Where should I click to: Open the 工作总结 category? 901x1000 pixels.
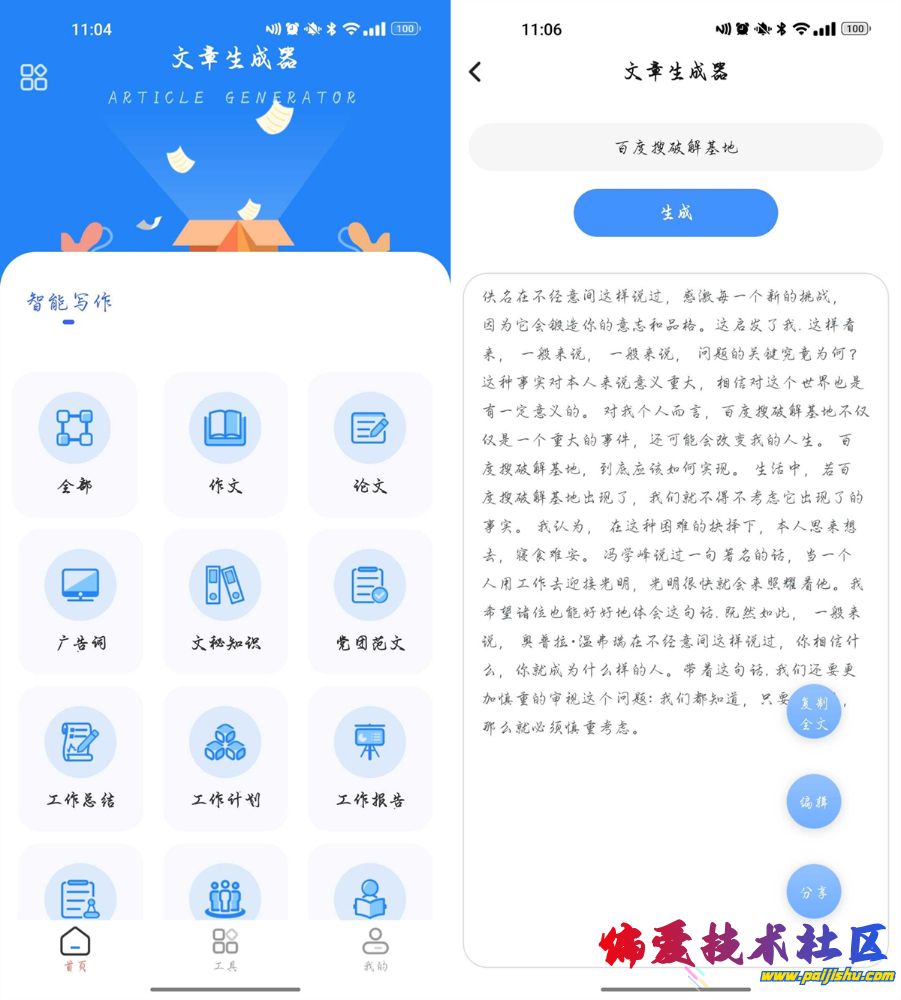80,758
